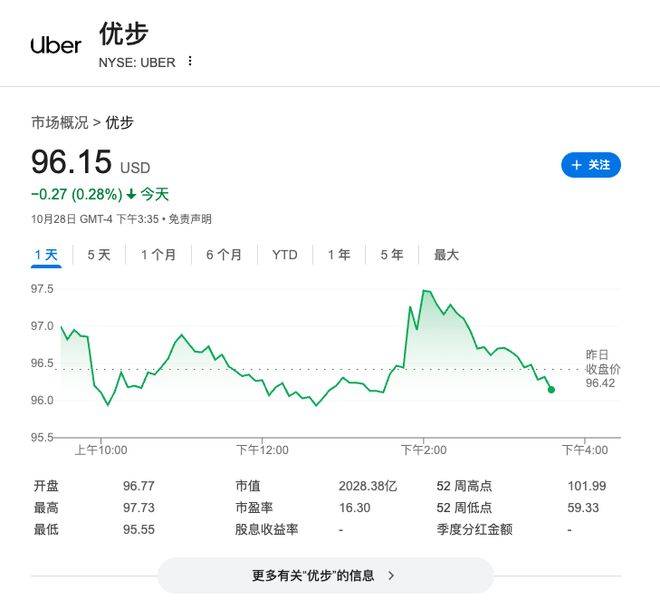Switch chart to 1 个月
The height and width of the screenshot is (610, 660).
point(158,255)
